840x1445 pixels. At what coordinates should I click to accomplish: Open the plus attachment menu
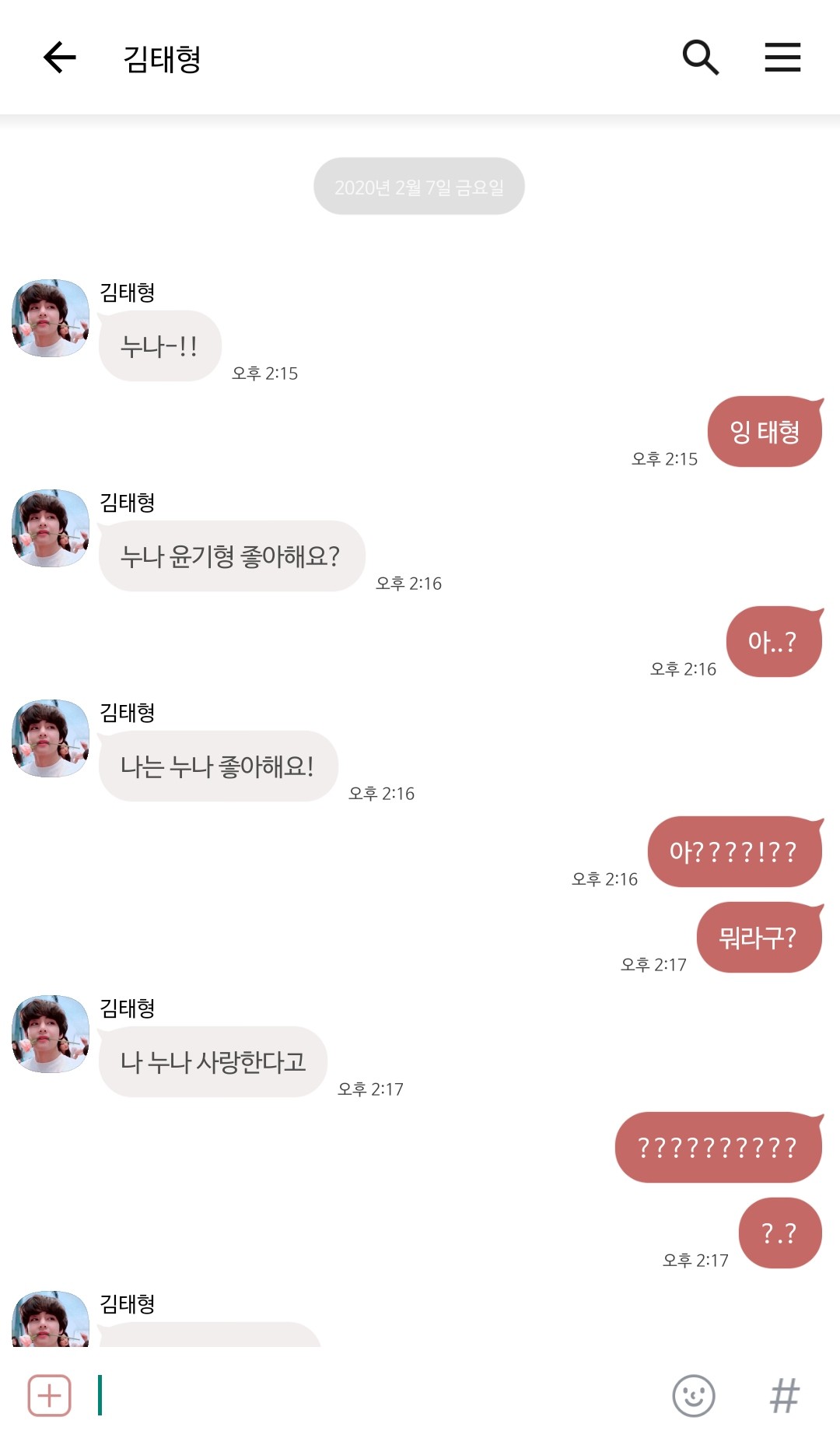tap(50, 1395)
